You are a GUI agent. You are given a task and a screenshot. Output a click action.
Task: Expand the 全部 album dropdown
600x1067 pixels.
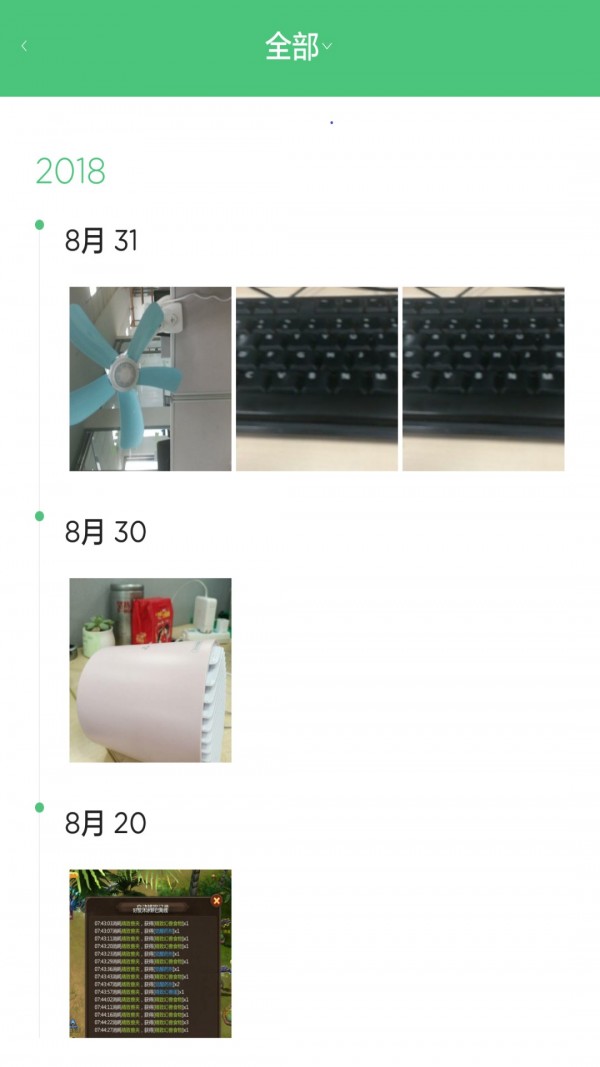click(x=298, y=46)
